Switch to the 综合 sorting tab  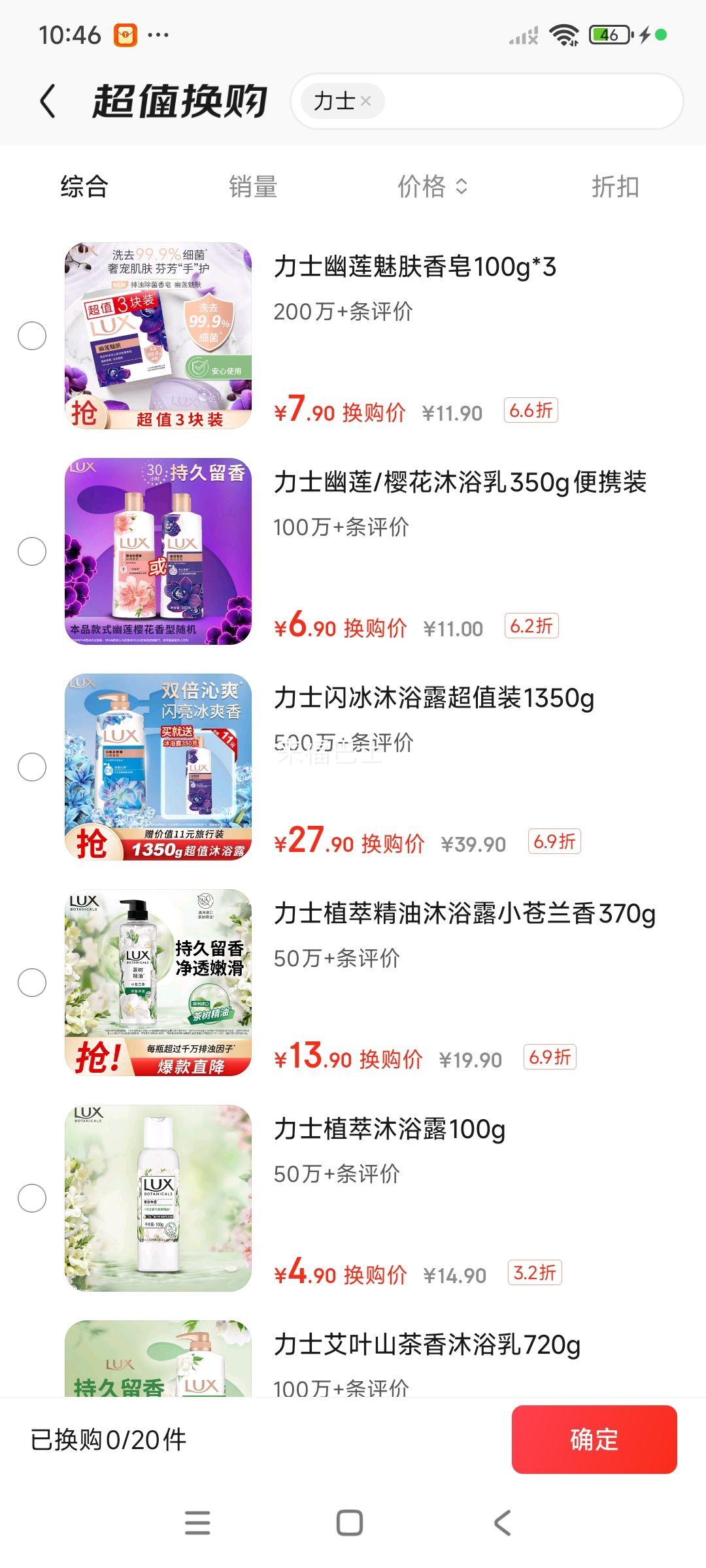pos(84,187)
